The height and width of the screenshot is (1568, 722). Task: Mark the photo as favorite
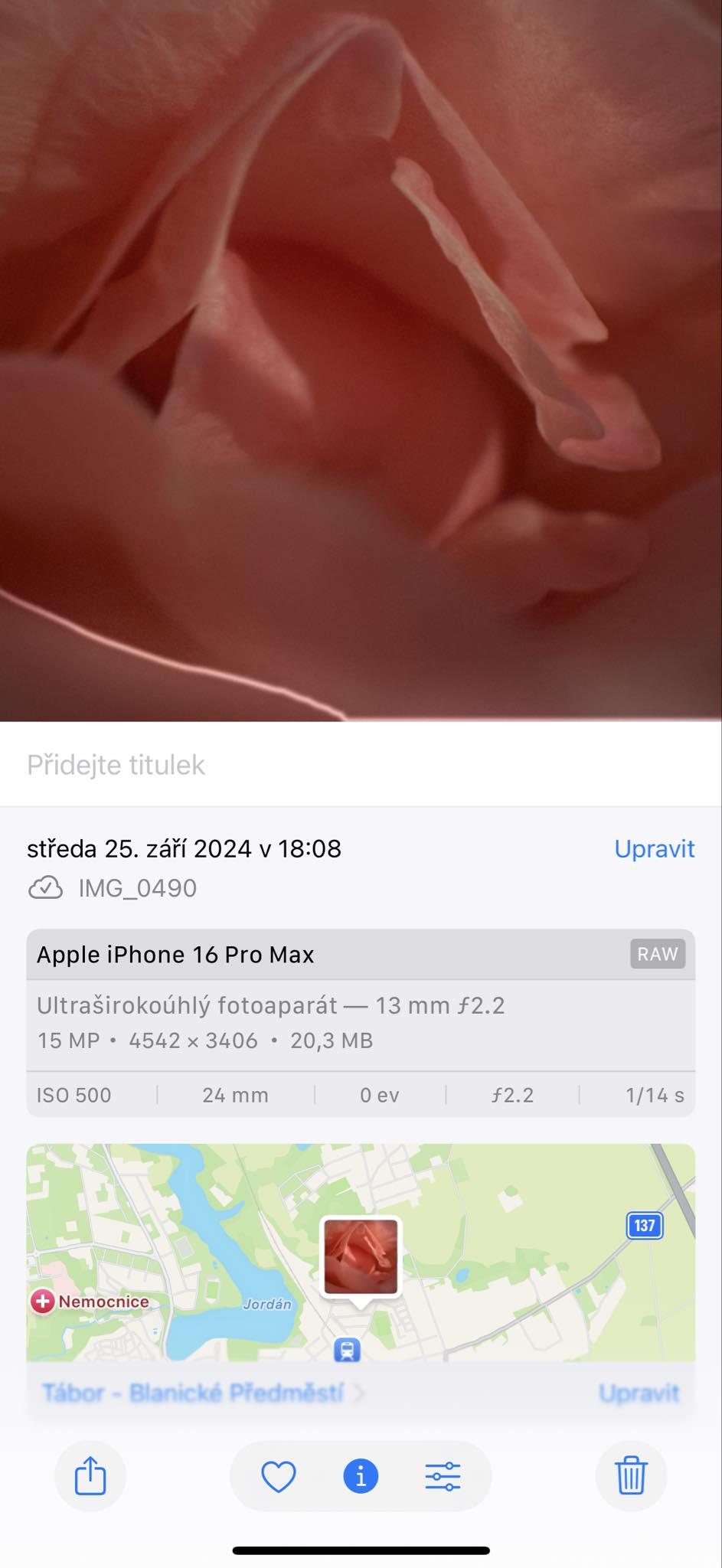click(279, 1475)
